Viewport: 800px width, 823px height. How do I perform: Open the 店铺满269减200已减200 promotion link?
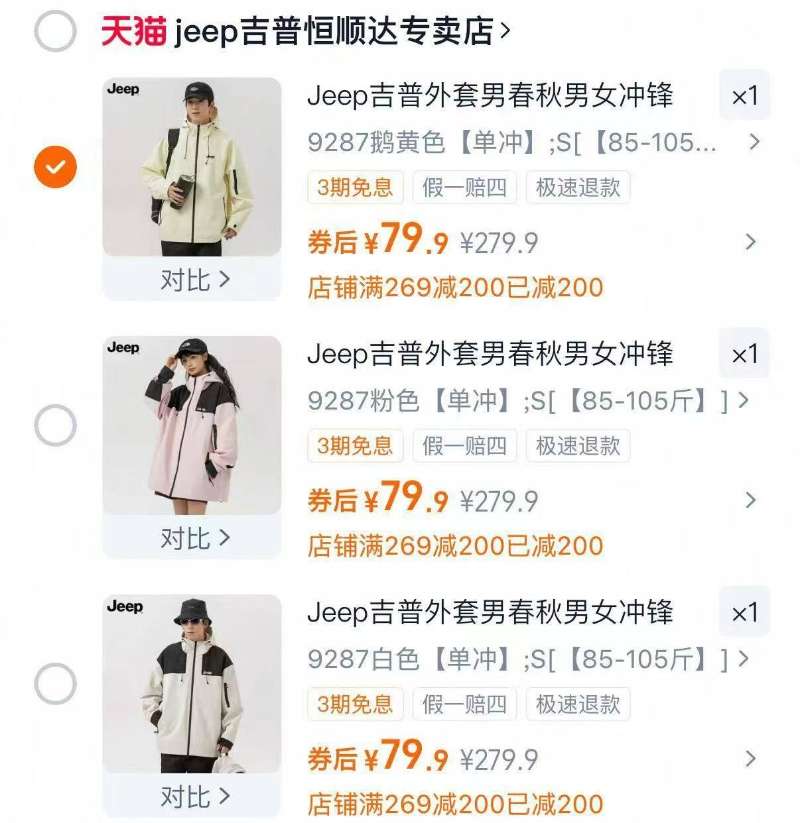coord(452,289)
